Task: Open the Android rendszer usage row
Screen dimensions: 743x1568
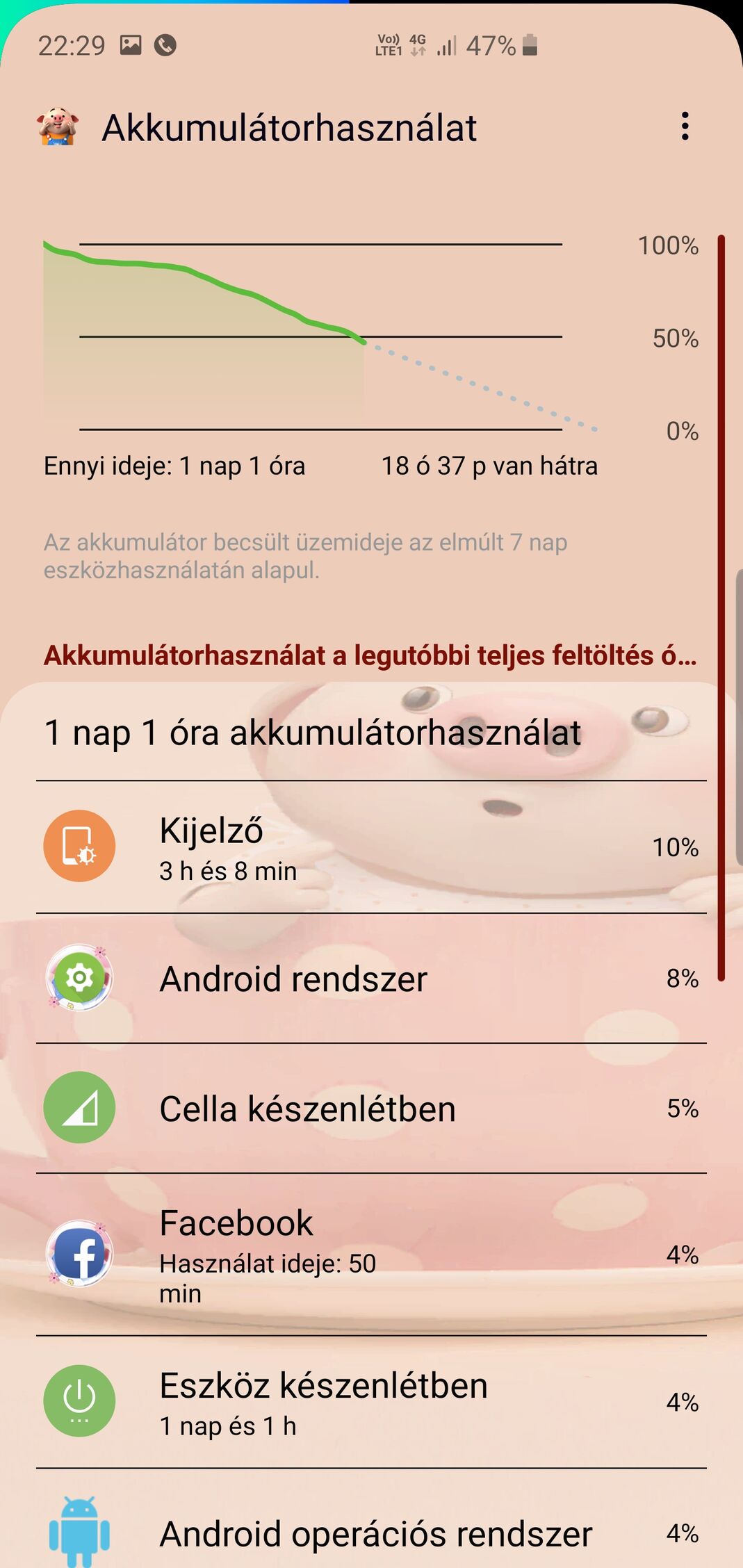Action: [371, 978]
